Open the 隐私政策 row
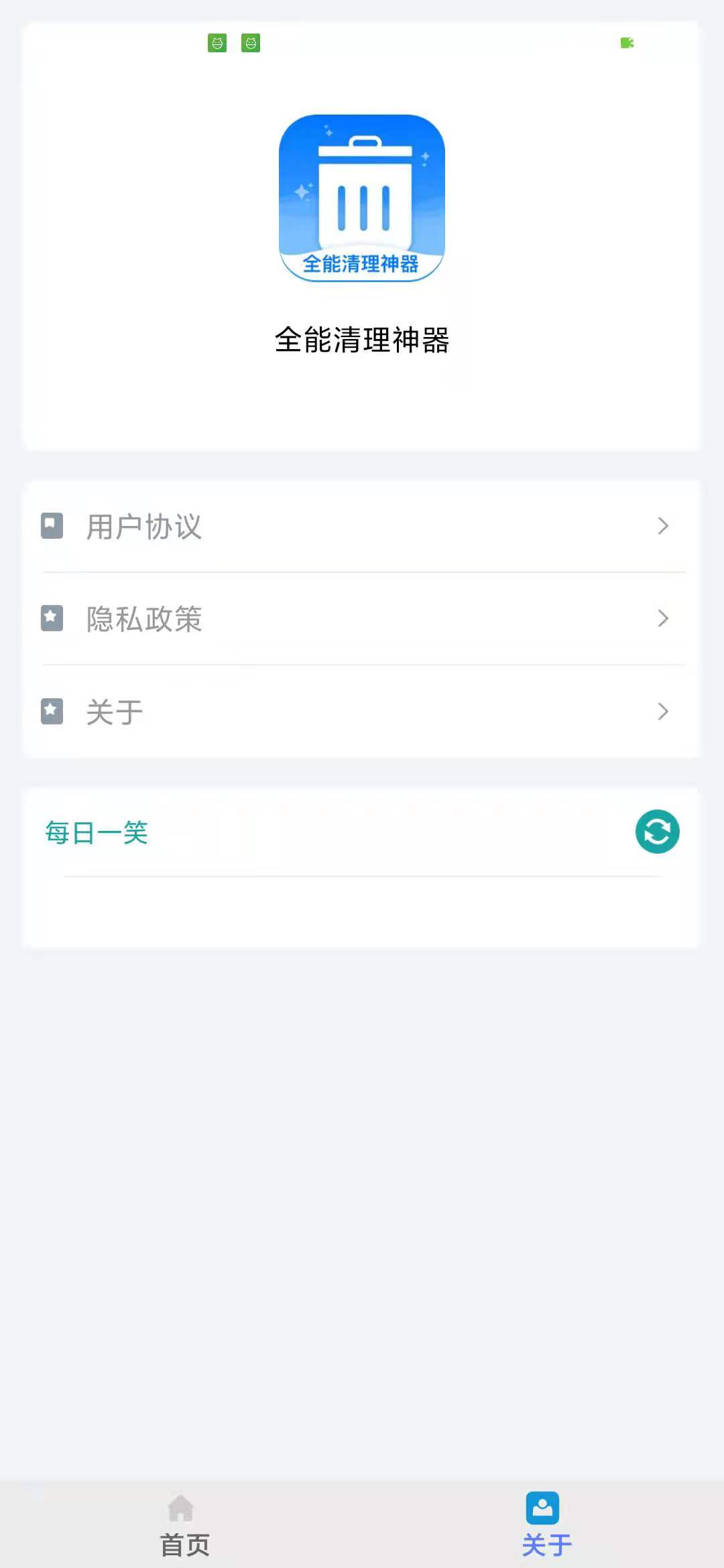 (362, 618)
